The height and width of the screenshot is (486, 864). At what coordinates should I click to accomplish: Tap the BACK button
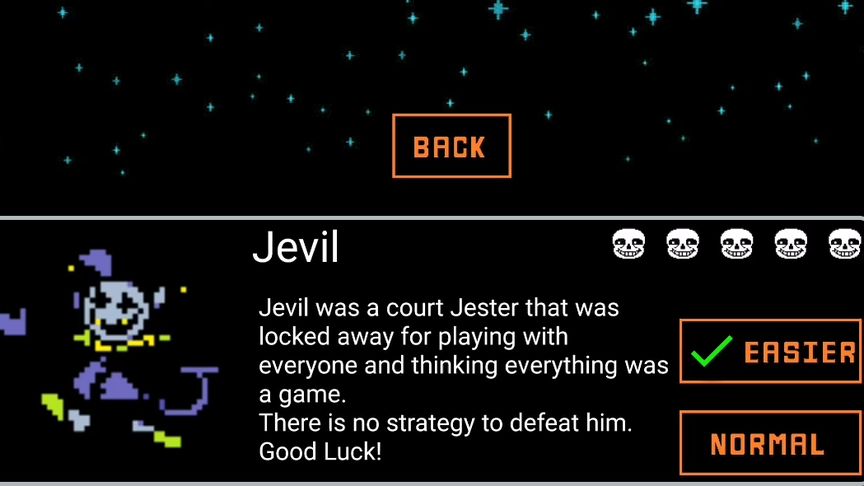(x=451, y=146)
